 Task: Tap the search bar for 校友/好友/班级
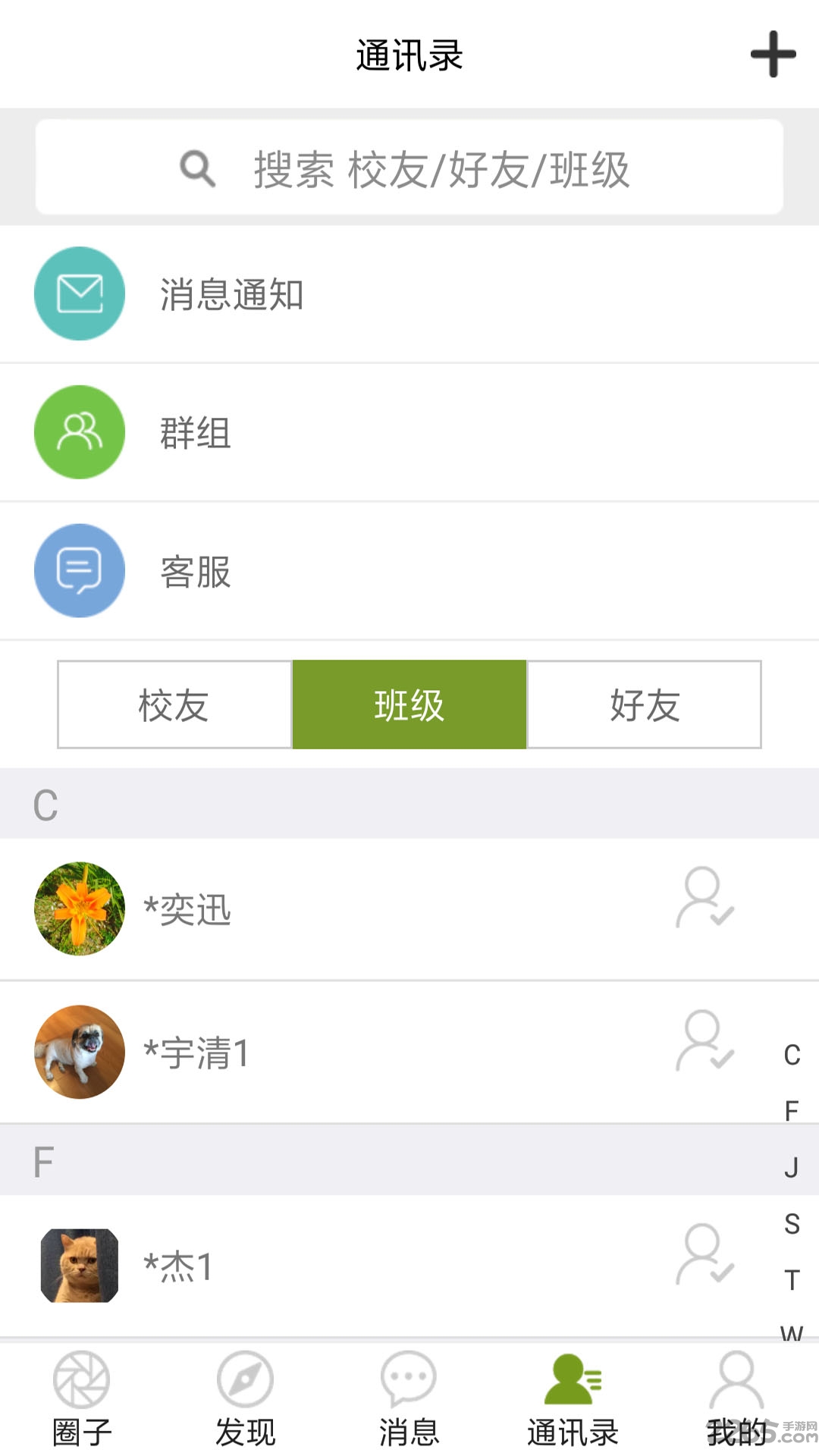[x=409, y=165]
